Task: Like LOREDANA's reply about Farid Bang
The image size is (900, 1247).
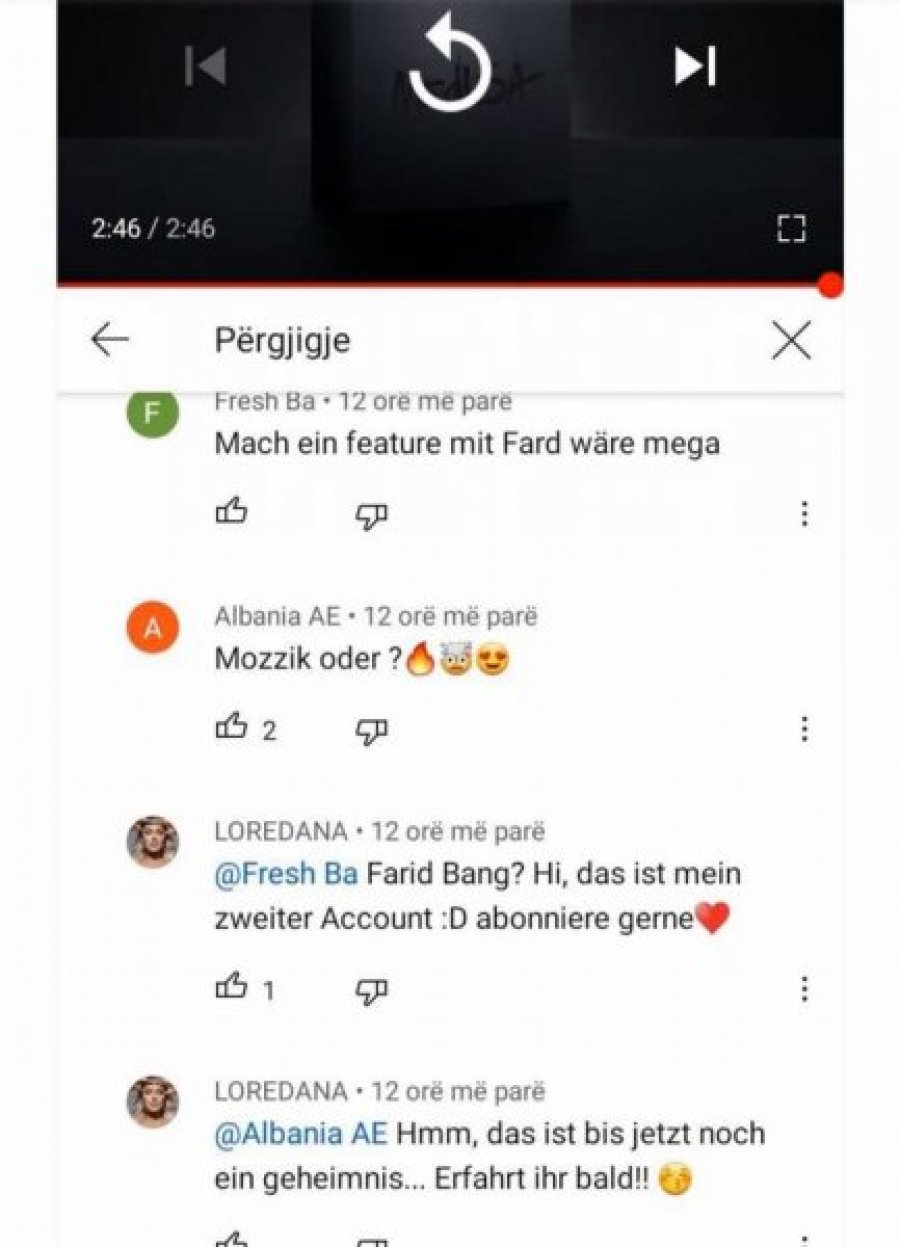Action: 232,988
